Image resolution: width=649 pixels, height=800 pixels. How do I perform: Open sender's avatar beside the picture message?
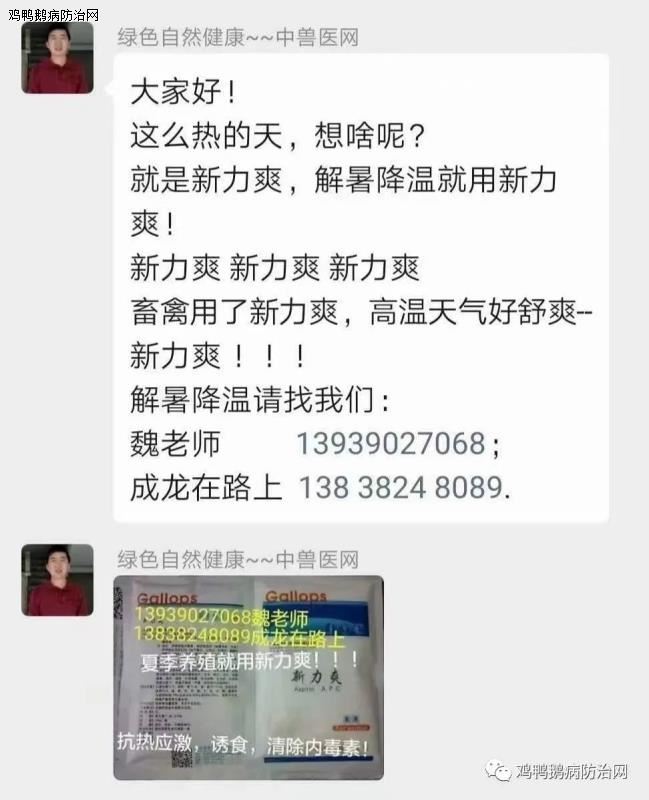coord(58,580)
